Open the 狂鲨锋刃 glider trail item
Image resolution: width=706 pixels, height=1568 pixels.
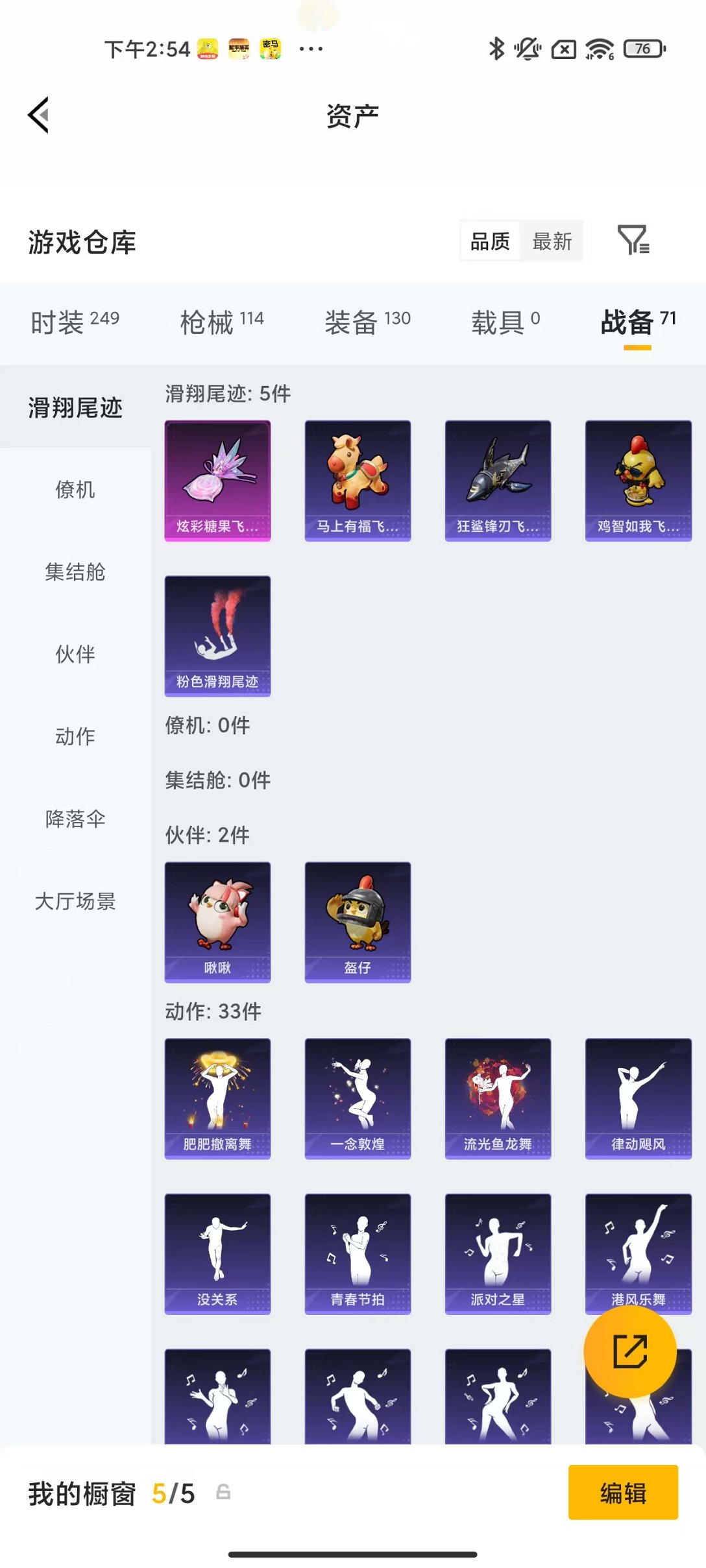[498, 479]
